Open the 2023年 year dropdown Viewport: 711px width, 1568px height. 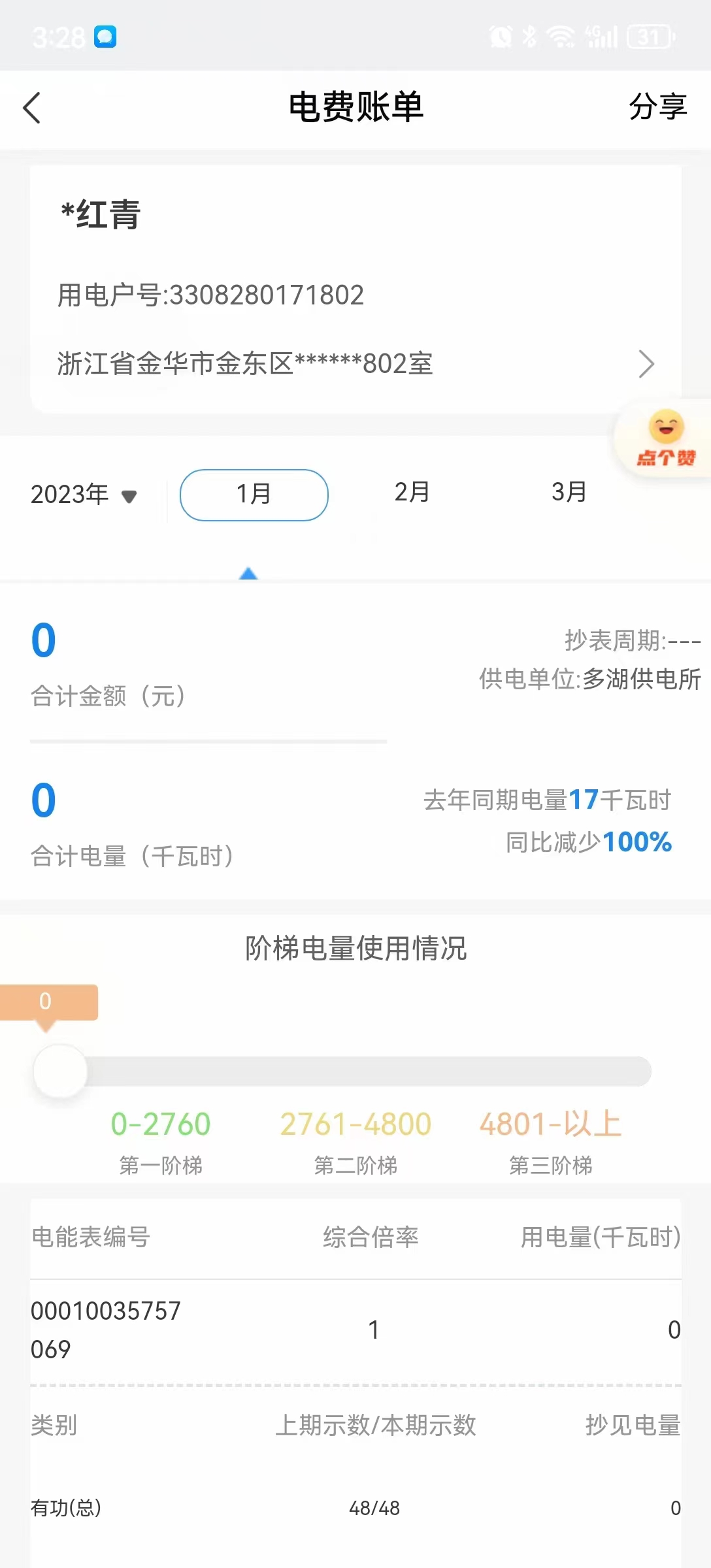(84, 495)
